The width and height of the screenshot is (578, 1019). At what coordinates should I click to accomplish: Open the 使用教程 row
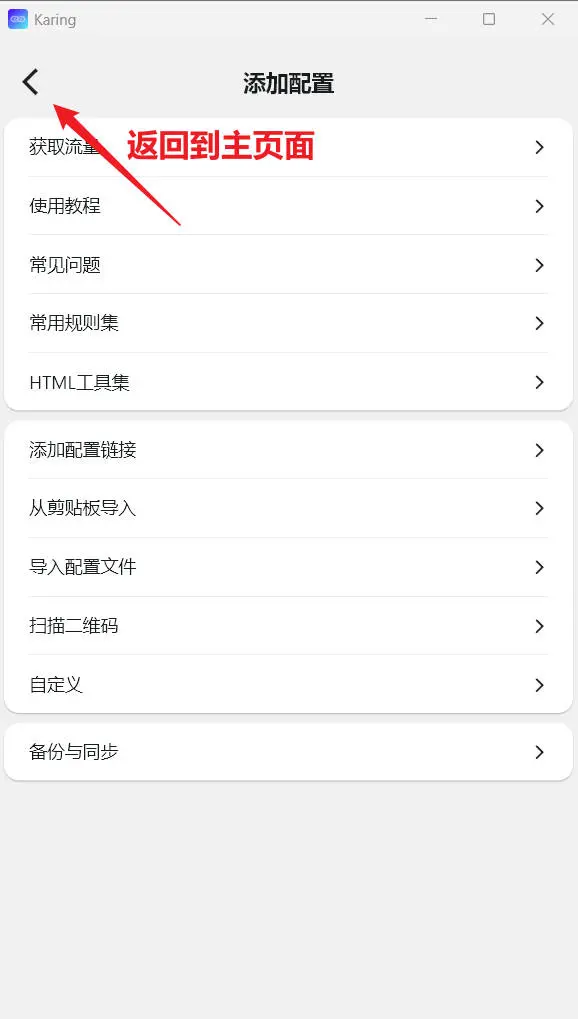(x=288, y=206)
